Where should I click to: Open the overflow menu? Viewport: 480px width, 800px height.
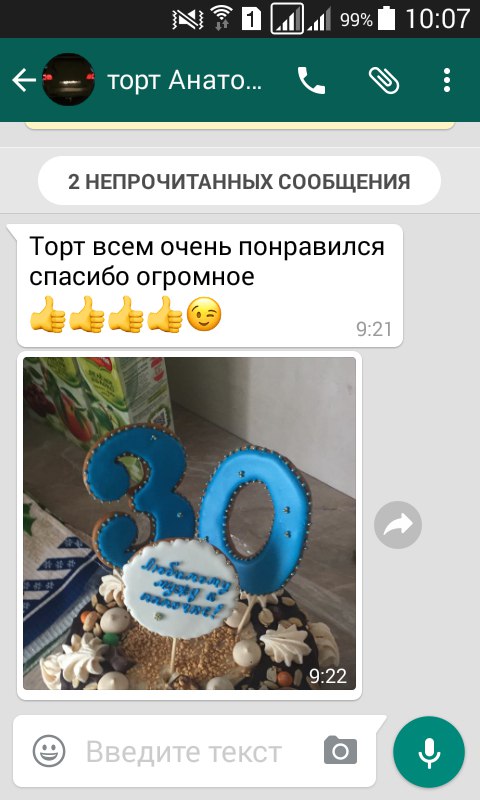click(447, 80)
